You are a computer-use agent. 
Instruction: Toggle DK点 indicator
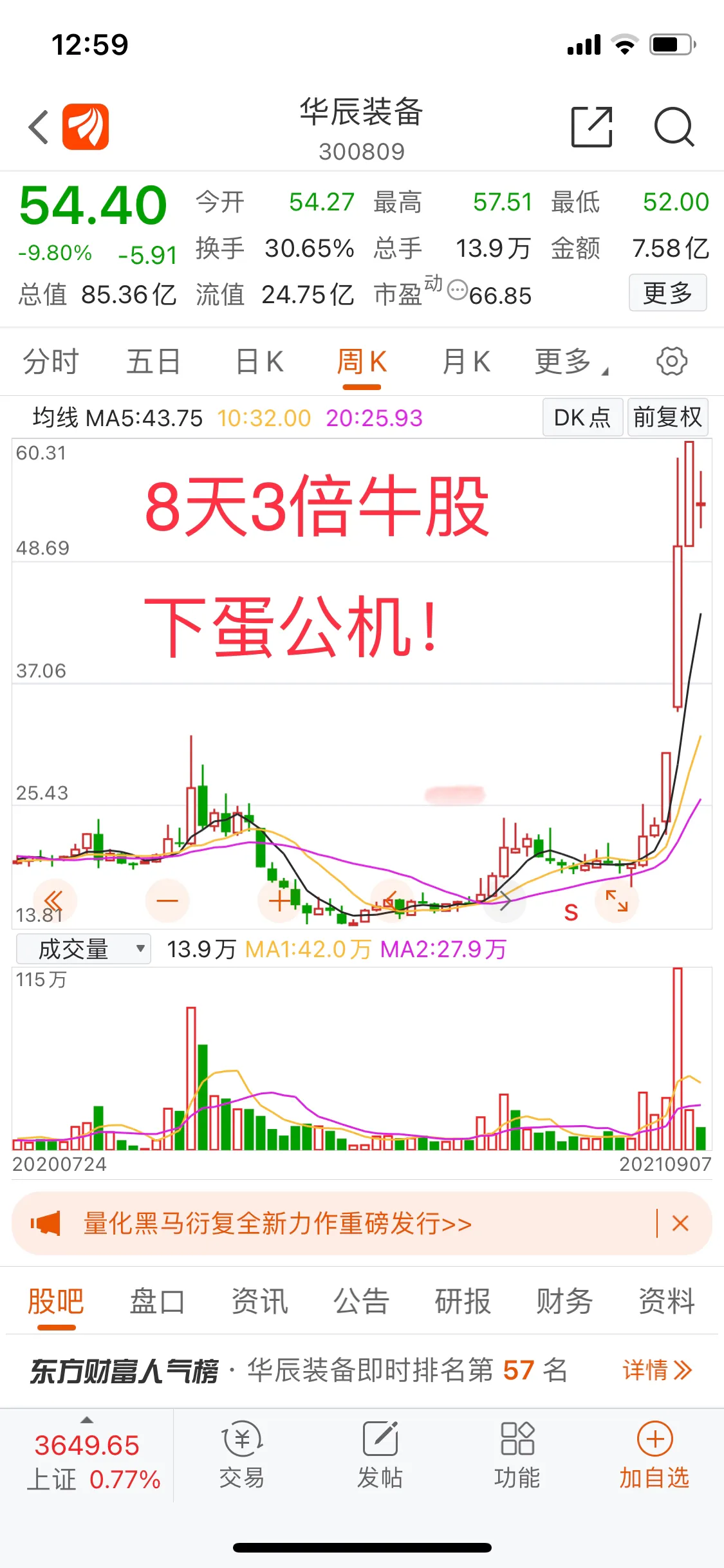click(582, 418)
